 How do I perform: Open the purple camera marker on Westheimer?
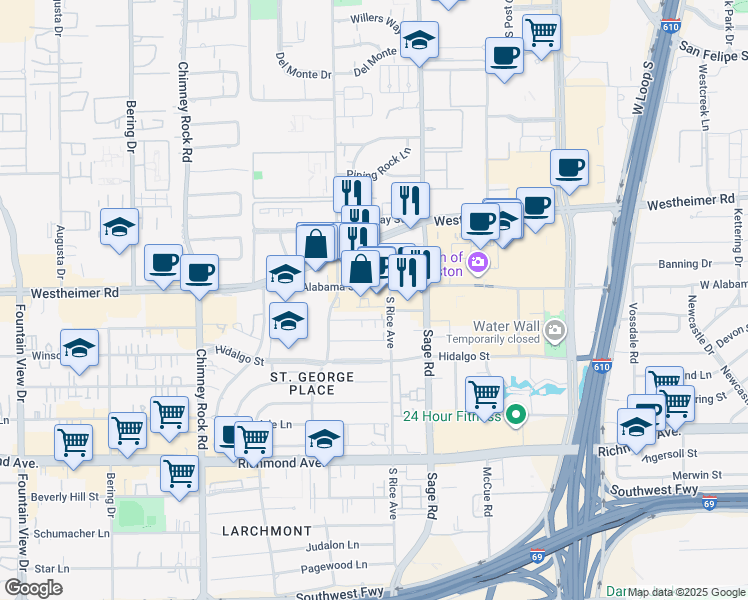[479, 262]
